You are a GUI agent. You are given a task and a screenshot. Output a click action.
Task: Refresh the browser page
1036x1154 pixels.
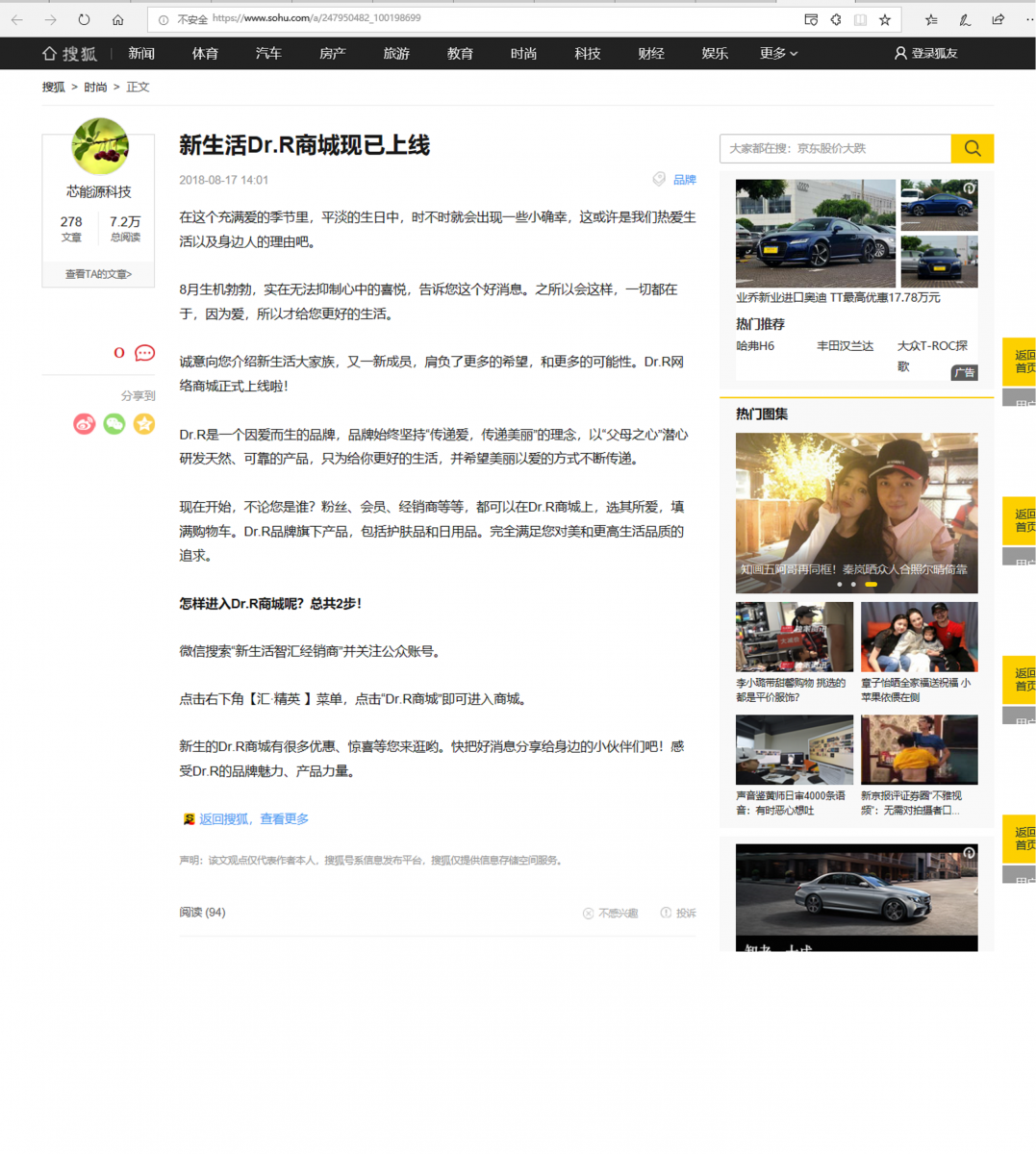[84, 19]
